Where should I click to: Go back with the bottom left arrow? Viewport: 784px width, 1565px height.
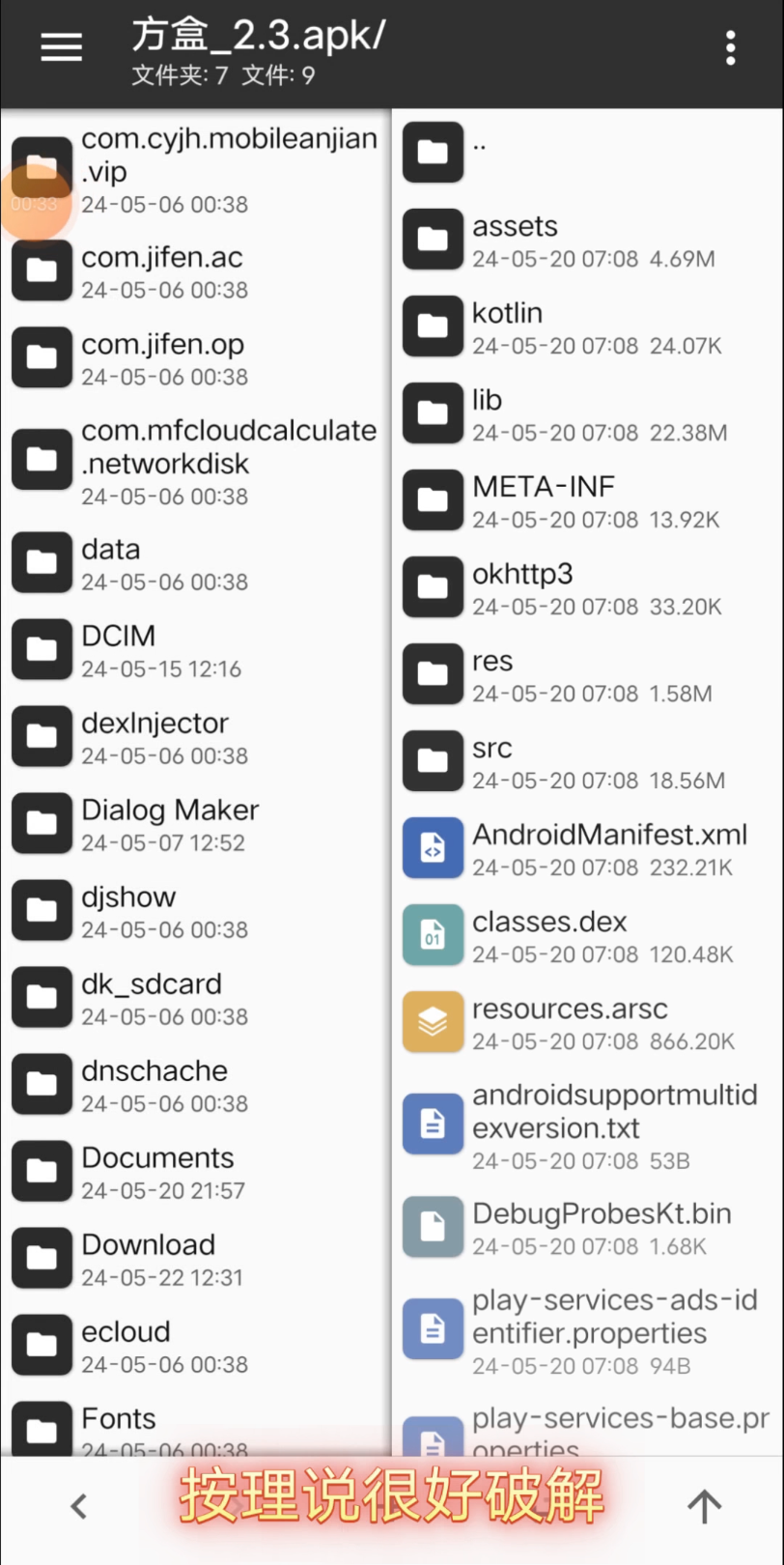coord(79,1505)
